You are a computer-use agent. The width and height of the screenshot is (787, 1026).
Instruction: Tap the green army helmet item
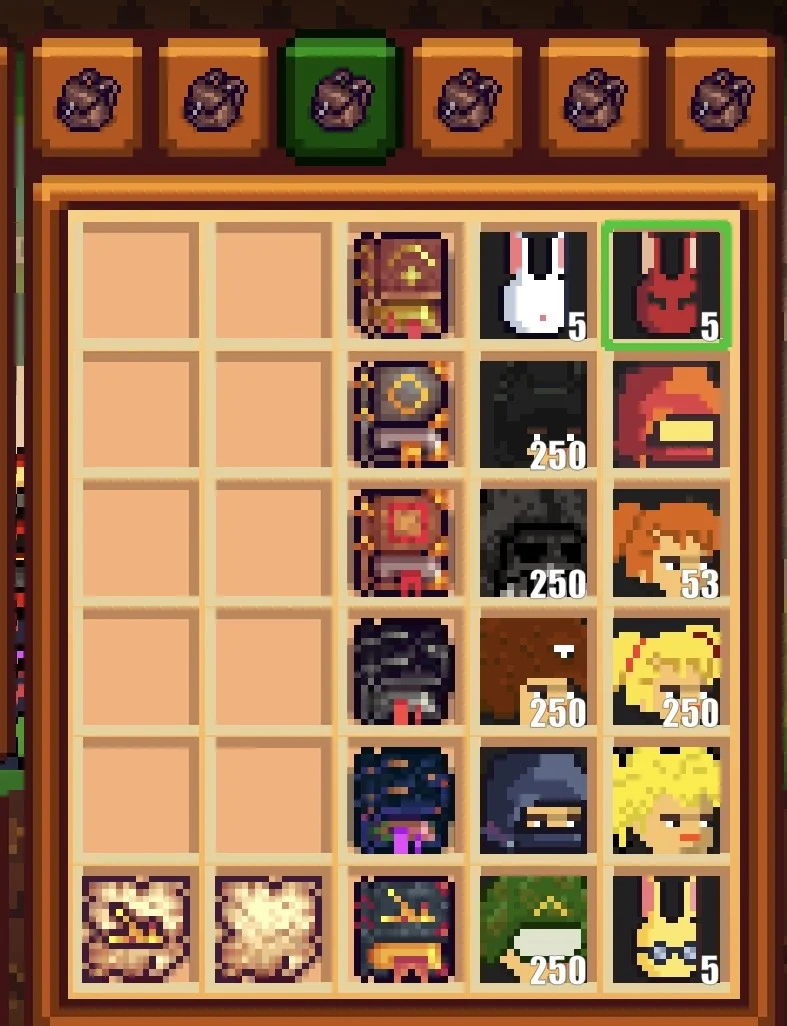point(533,929)
